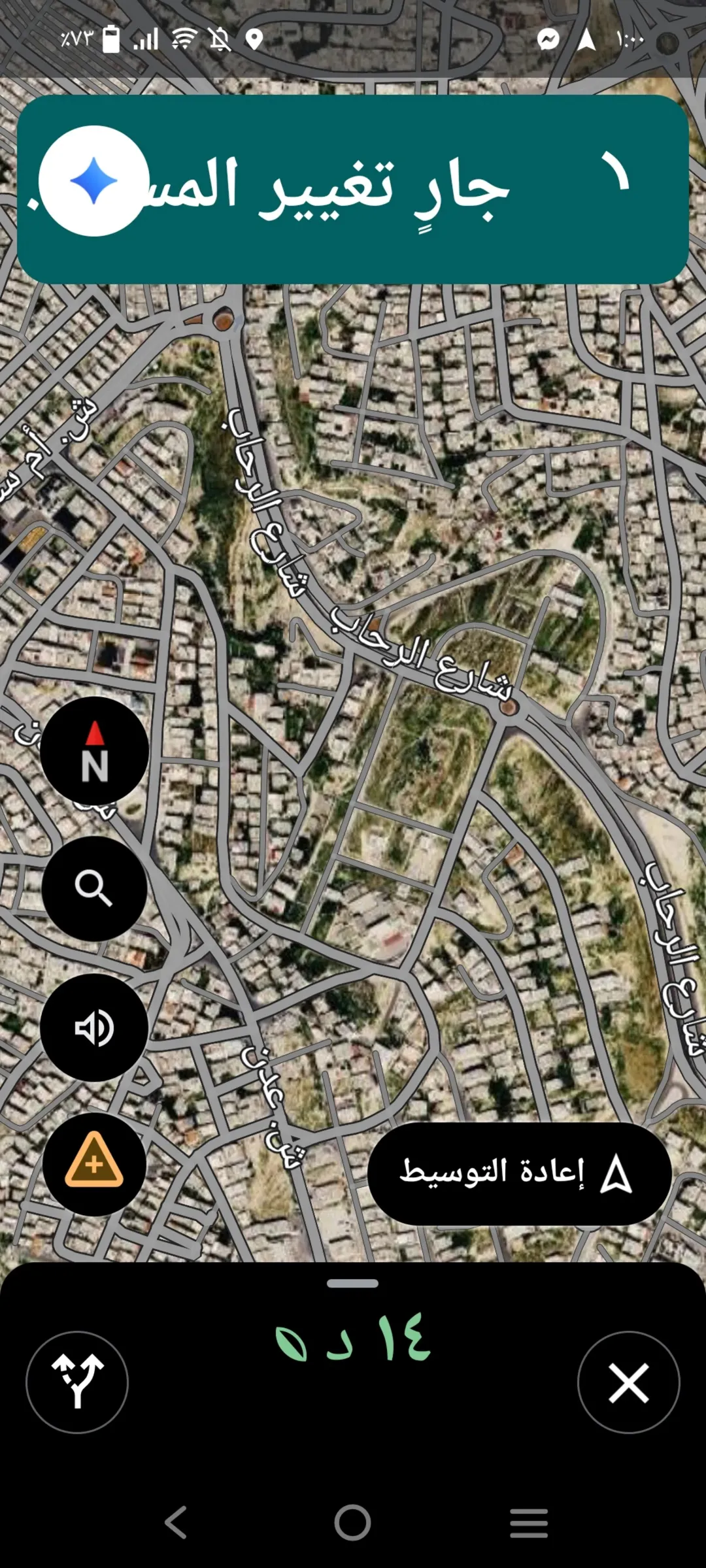Viewport: 706px width, 1568px height.
Task: Toggle voice guidance sound button
Action: click(95, 1027)
